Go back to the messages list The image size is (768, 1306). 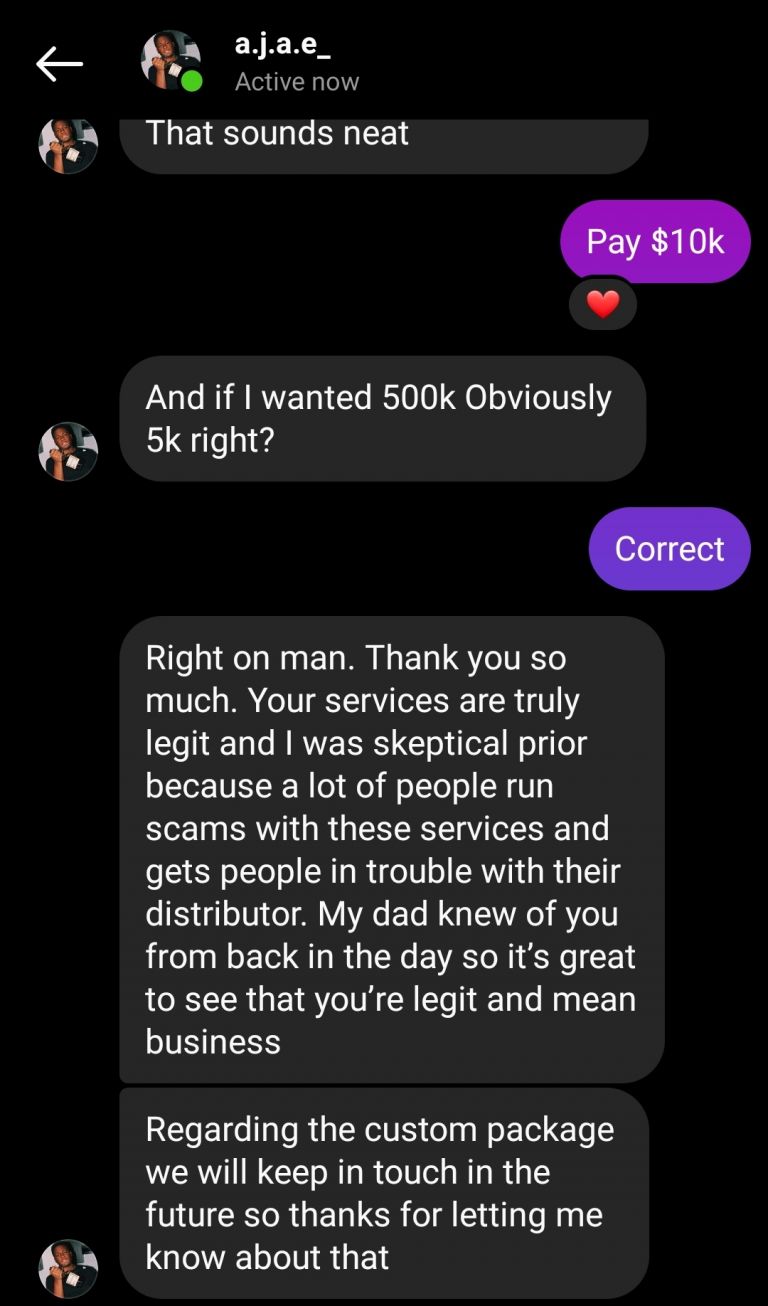pos(59,64)
